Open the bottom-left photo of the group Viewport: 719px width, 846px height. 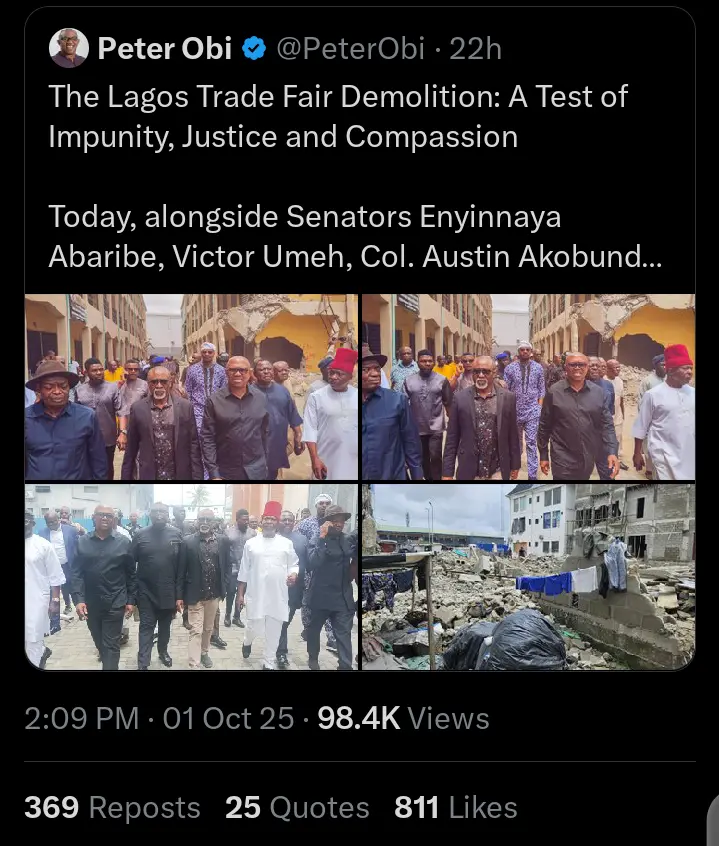[x=191, y=577]
